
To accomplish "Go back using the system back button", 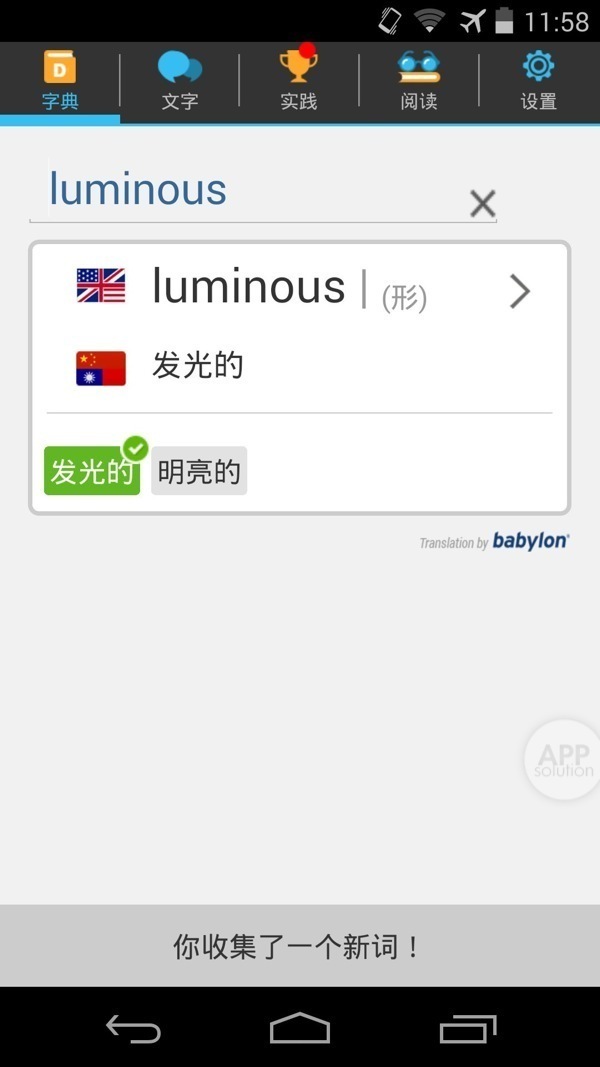I will point(133,1028).
